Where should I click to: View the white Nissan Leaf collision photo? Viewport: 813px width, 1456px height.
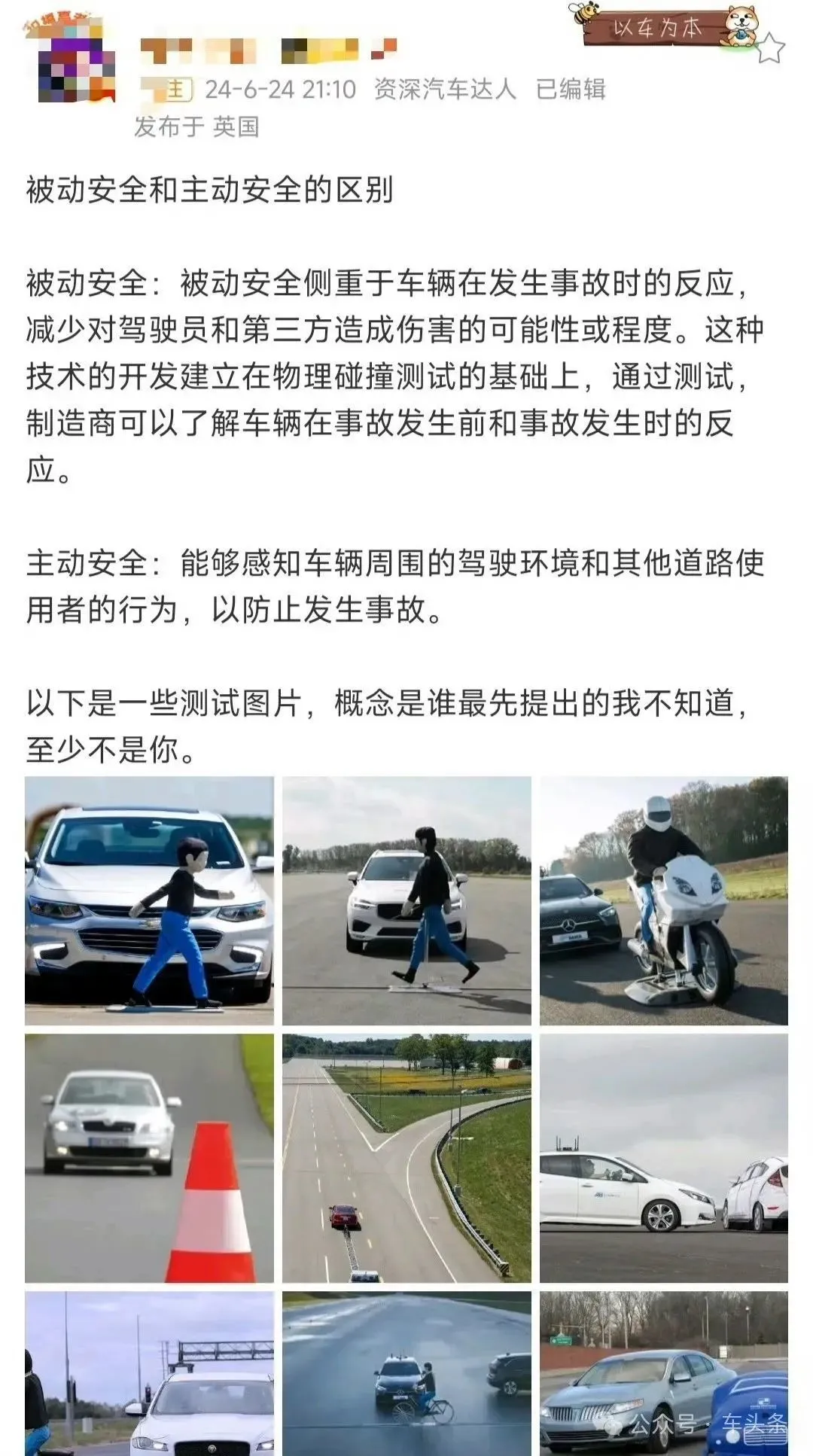663,1158
